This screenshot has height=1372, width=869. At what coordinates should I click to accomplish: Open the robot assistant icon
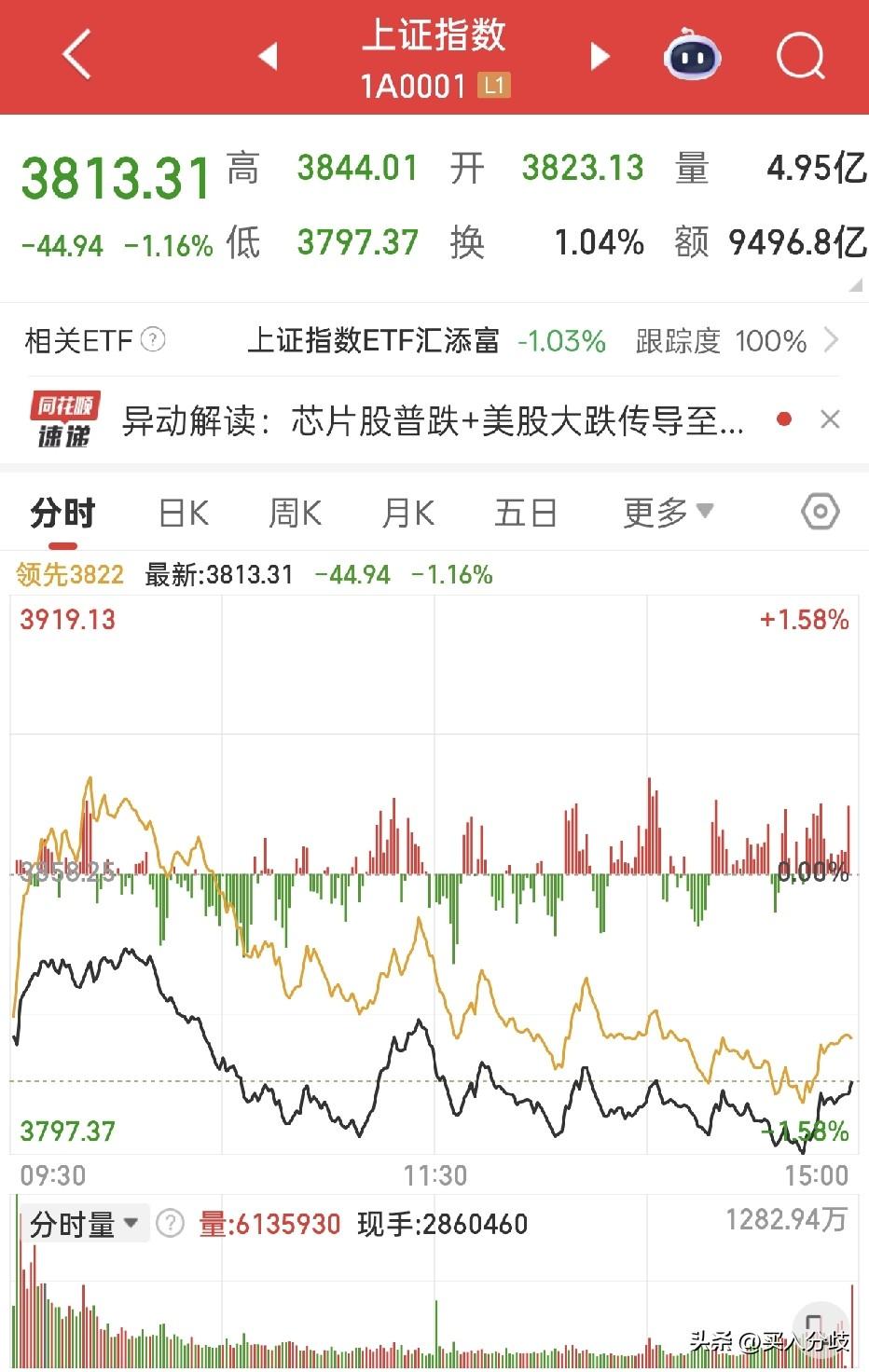pyautogui.click(x=692, y=55)
